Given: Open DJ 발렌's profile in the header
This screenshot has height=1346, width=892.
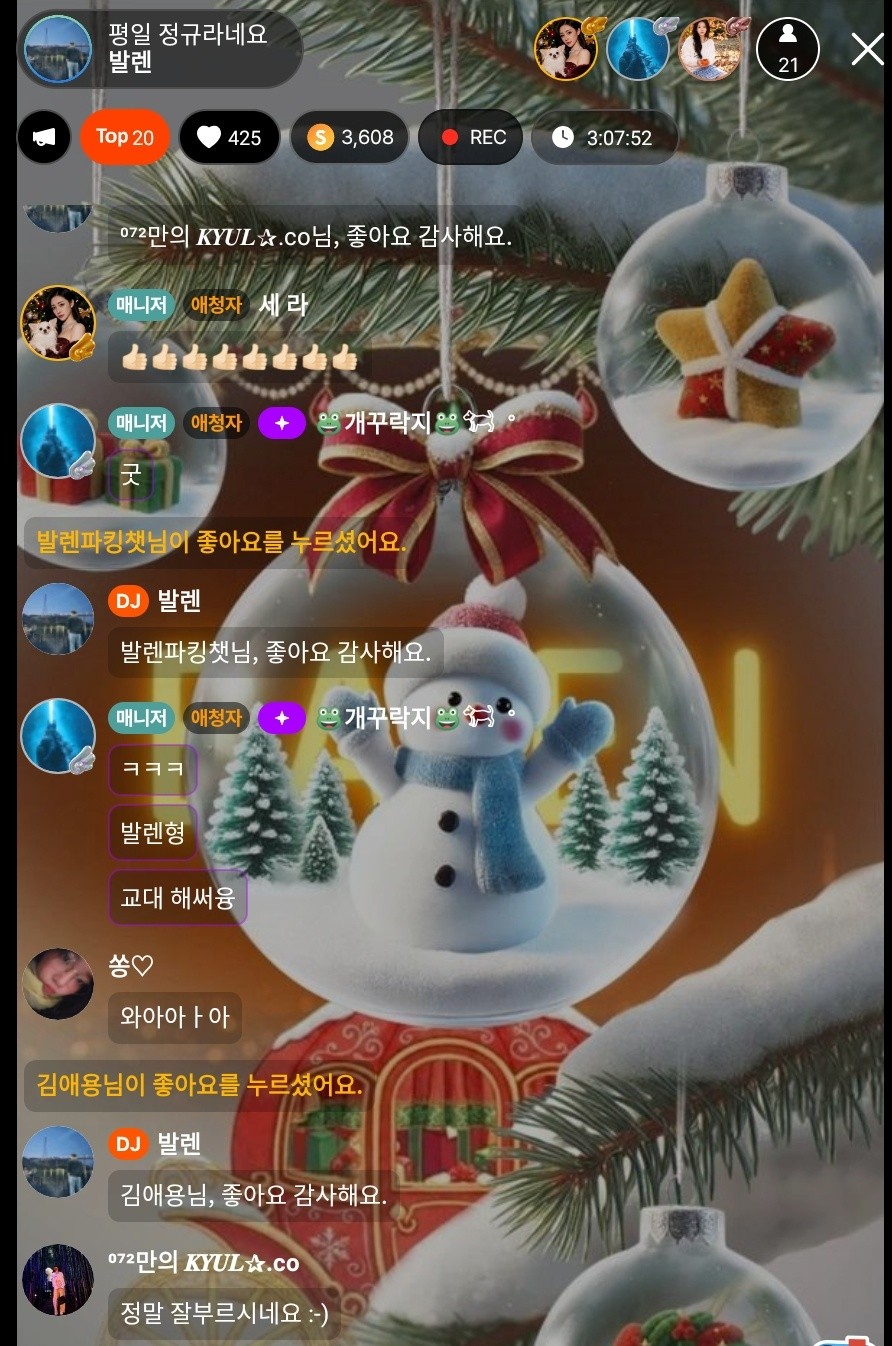Looking at the screenshot, I should click(58, 49).
